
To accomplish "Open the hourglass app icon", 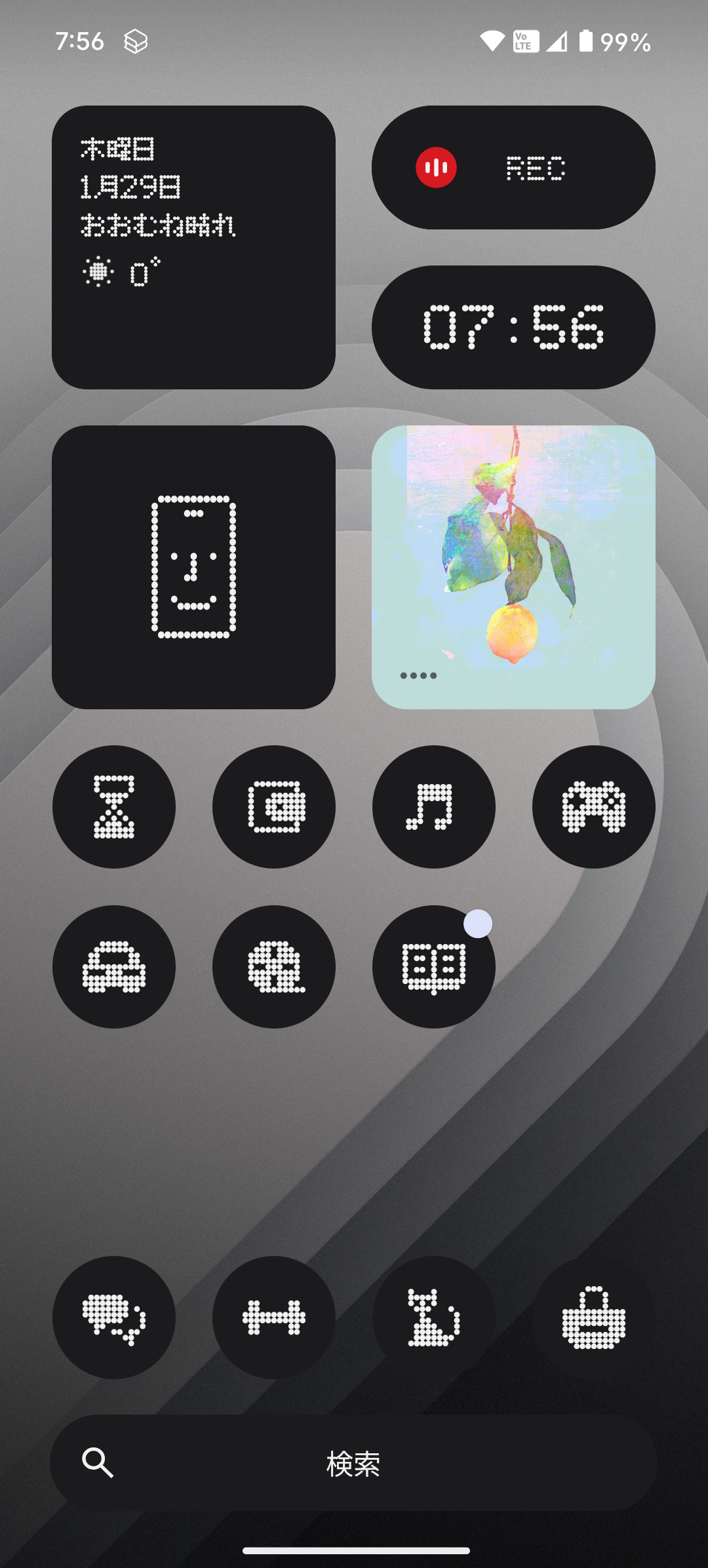I will tap(114, 807).
